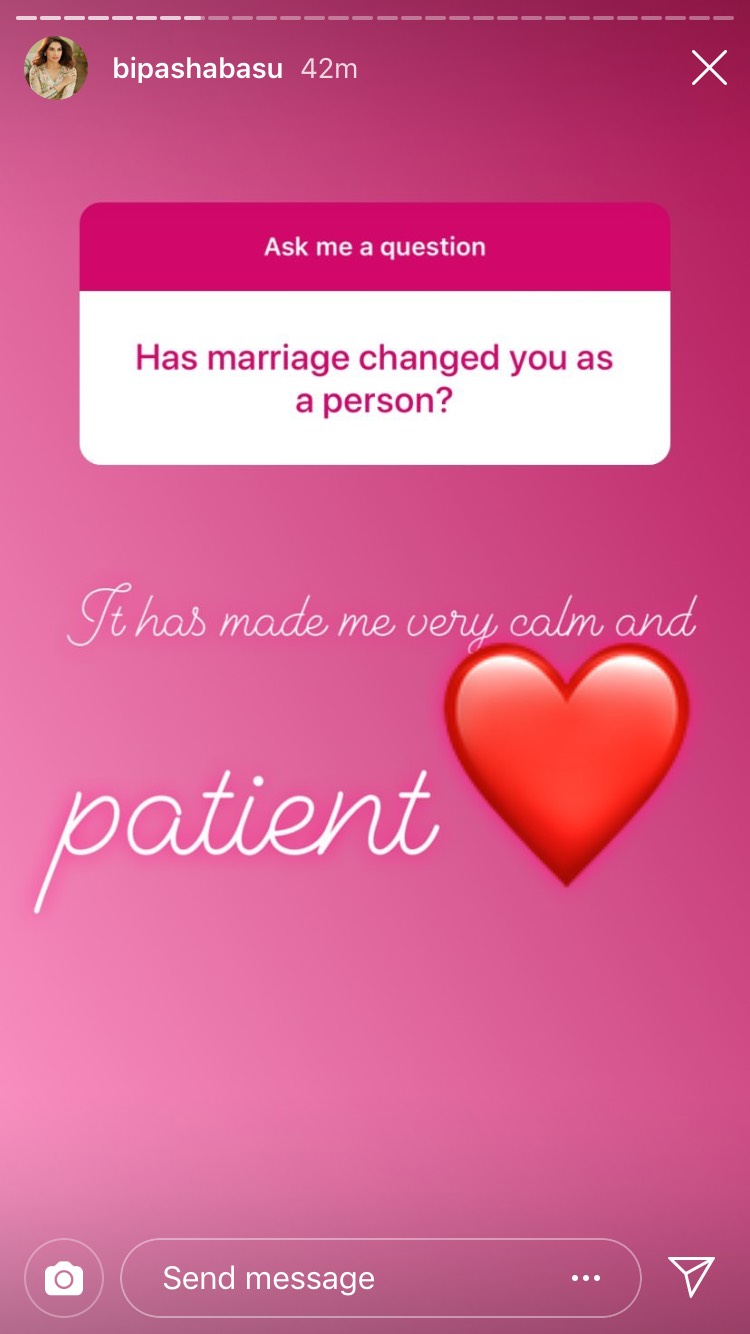Open the camera to reply

(64, 1278)
